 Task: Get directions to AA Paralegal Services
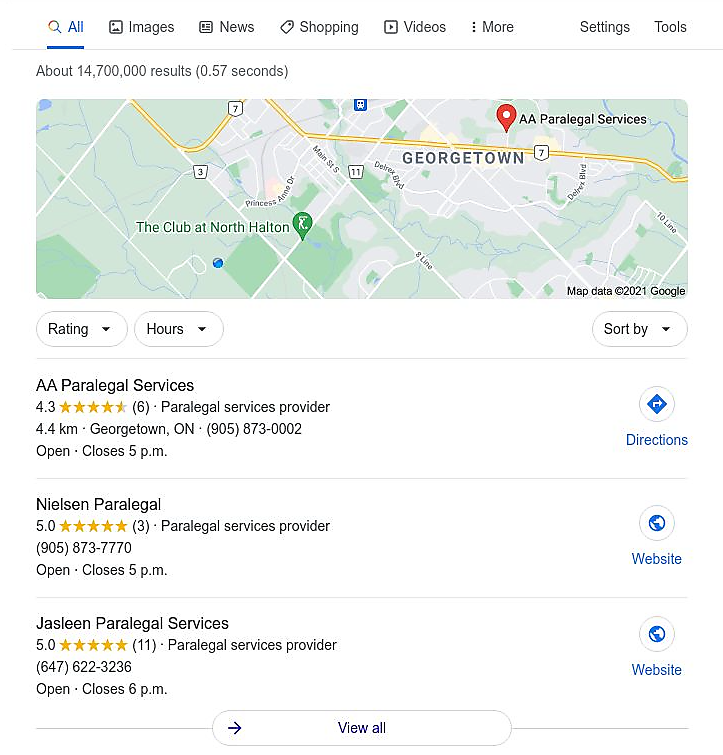(x=656, y=417)
